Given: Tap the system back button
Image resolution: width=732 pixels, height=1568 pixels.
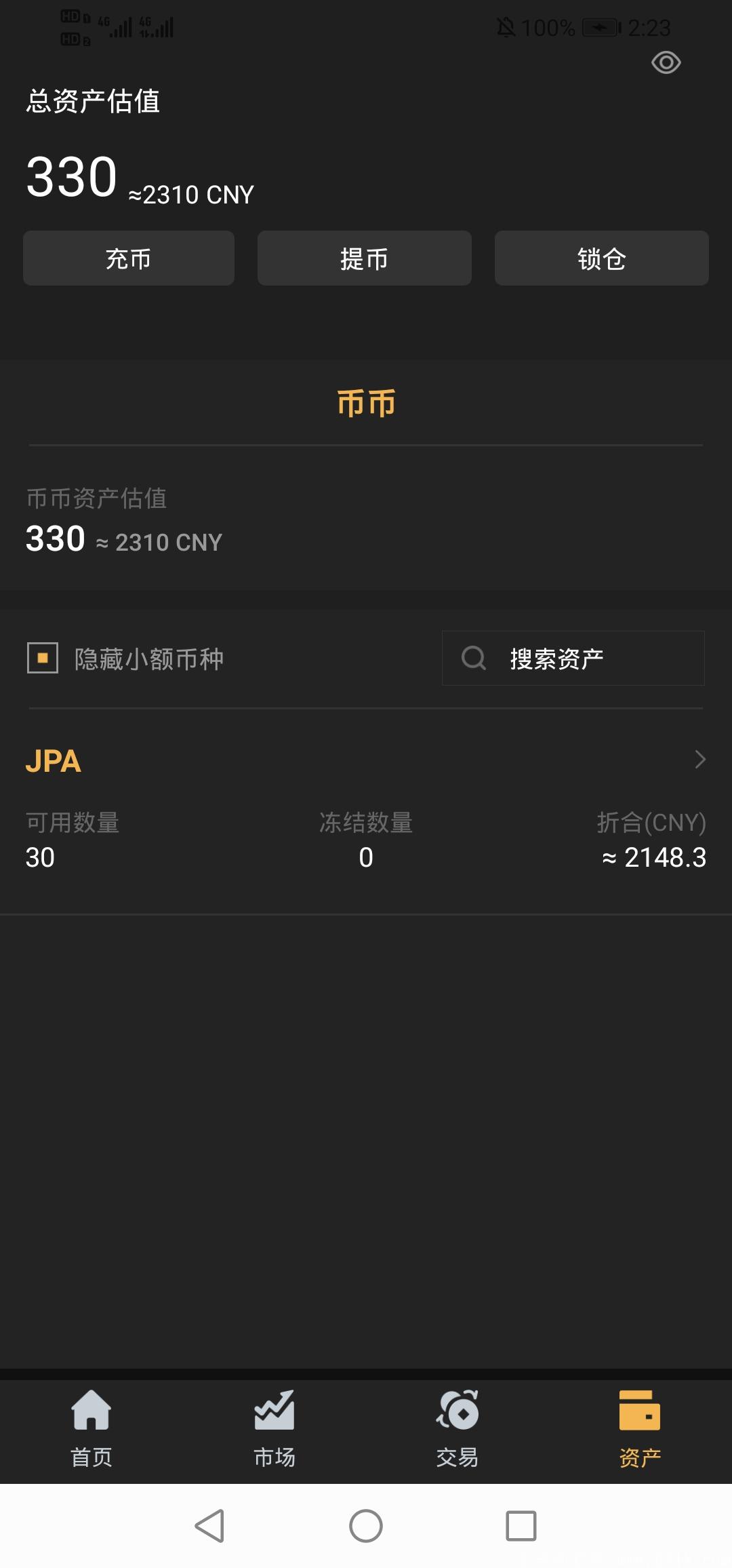Looking at the screenshot, I should pyautogui.click(x=209, y=1526).
